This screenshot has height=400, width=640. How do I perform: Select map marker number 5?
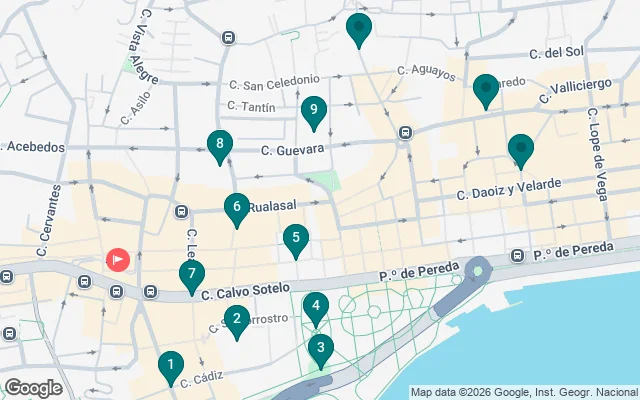click(295, 239)
